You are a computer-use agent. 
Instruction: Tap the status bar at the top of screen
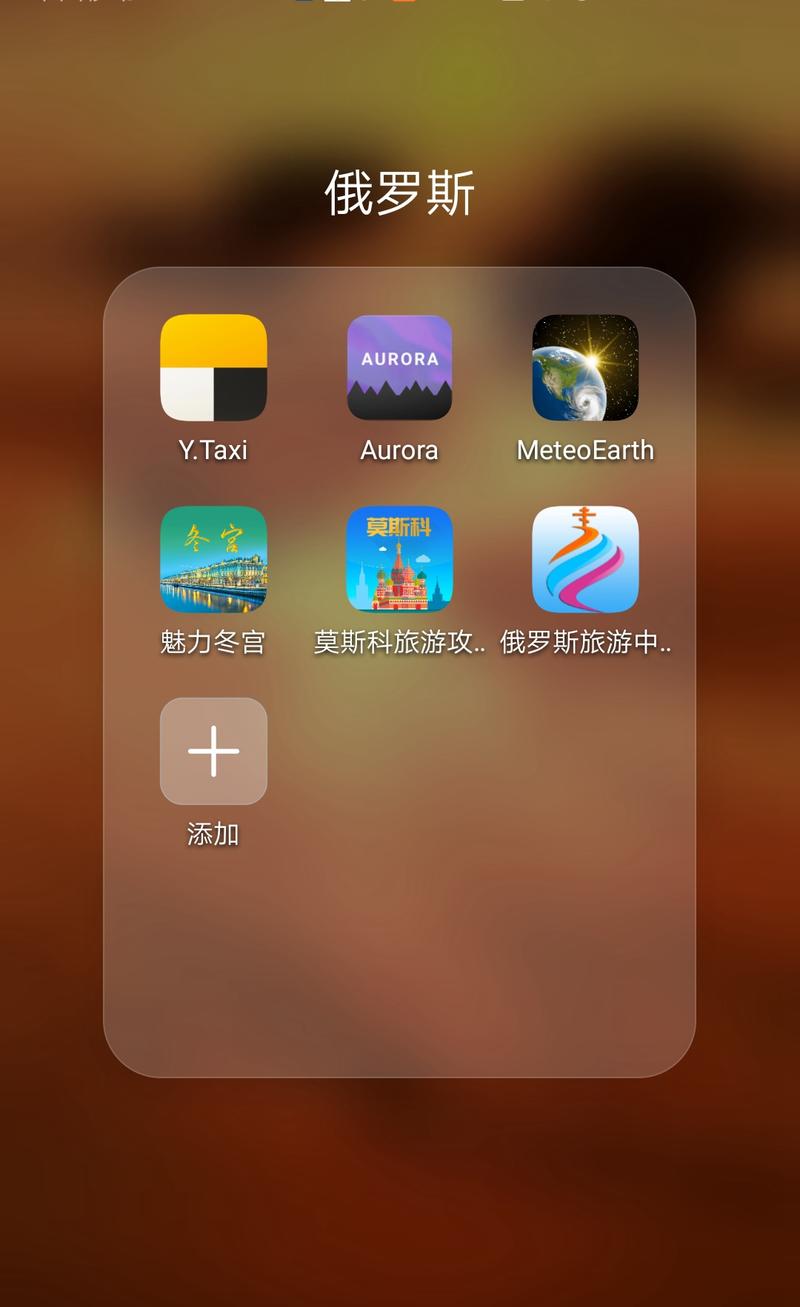coord(400,10)
